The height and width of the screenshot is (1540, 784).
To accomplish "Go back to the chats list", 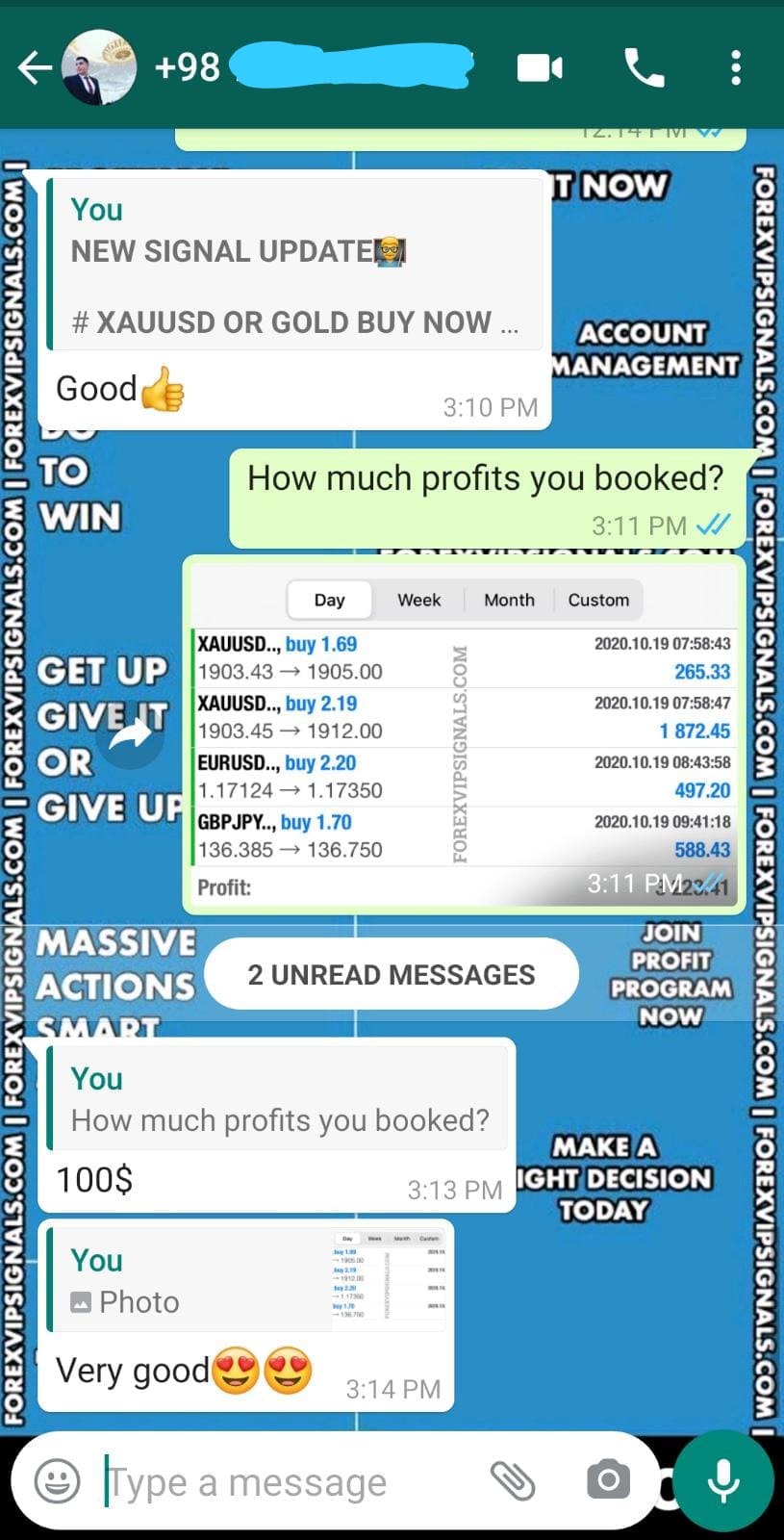I will tap(34, 68).
